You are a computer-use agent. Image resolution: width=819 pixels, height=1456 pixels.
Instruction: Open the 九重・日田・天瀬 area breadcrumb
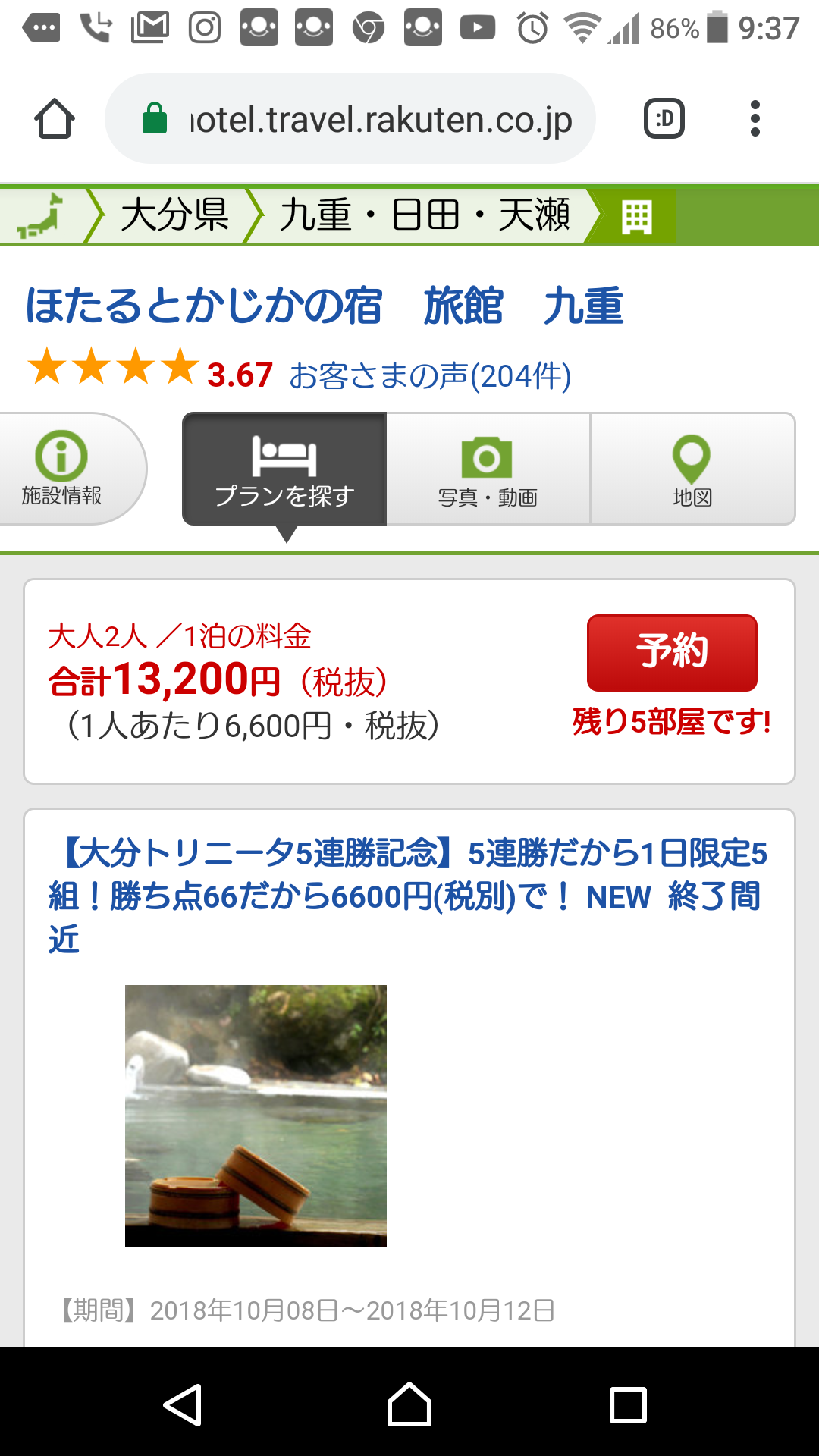(x=425, y=215)
